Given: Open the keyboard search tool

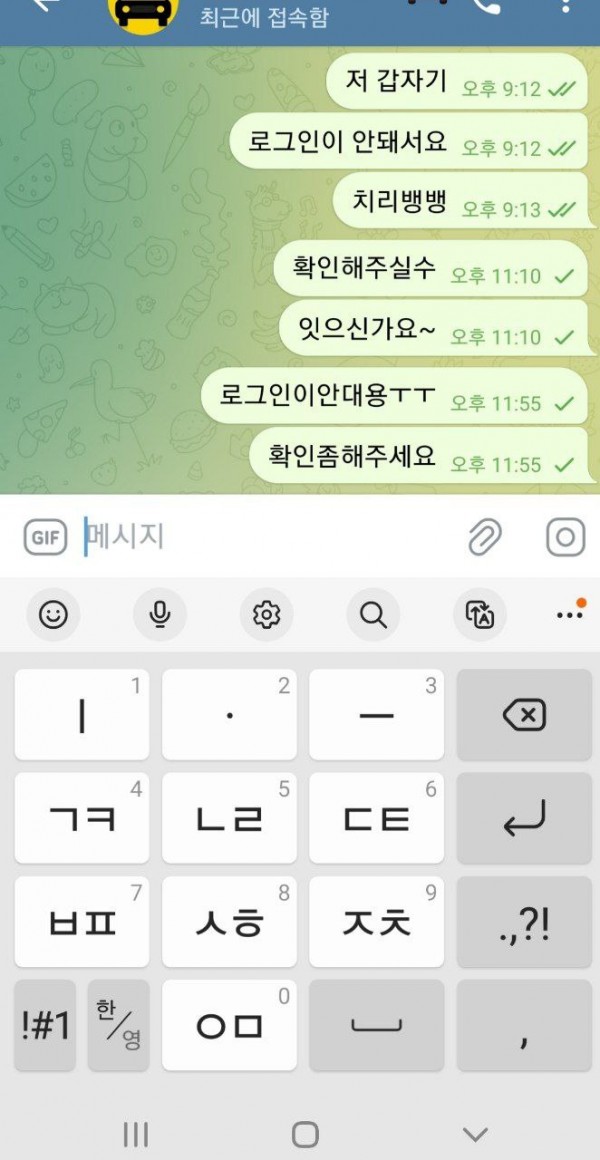Looking at the screenshot, I should [373, 615].
